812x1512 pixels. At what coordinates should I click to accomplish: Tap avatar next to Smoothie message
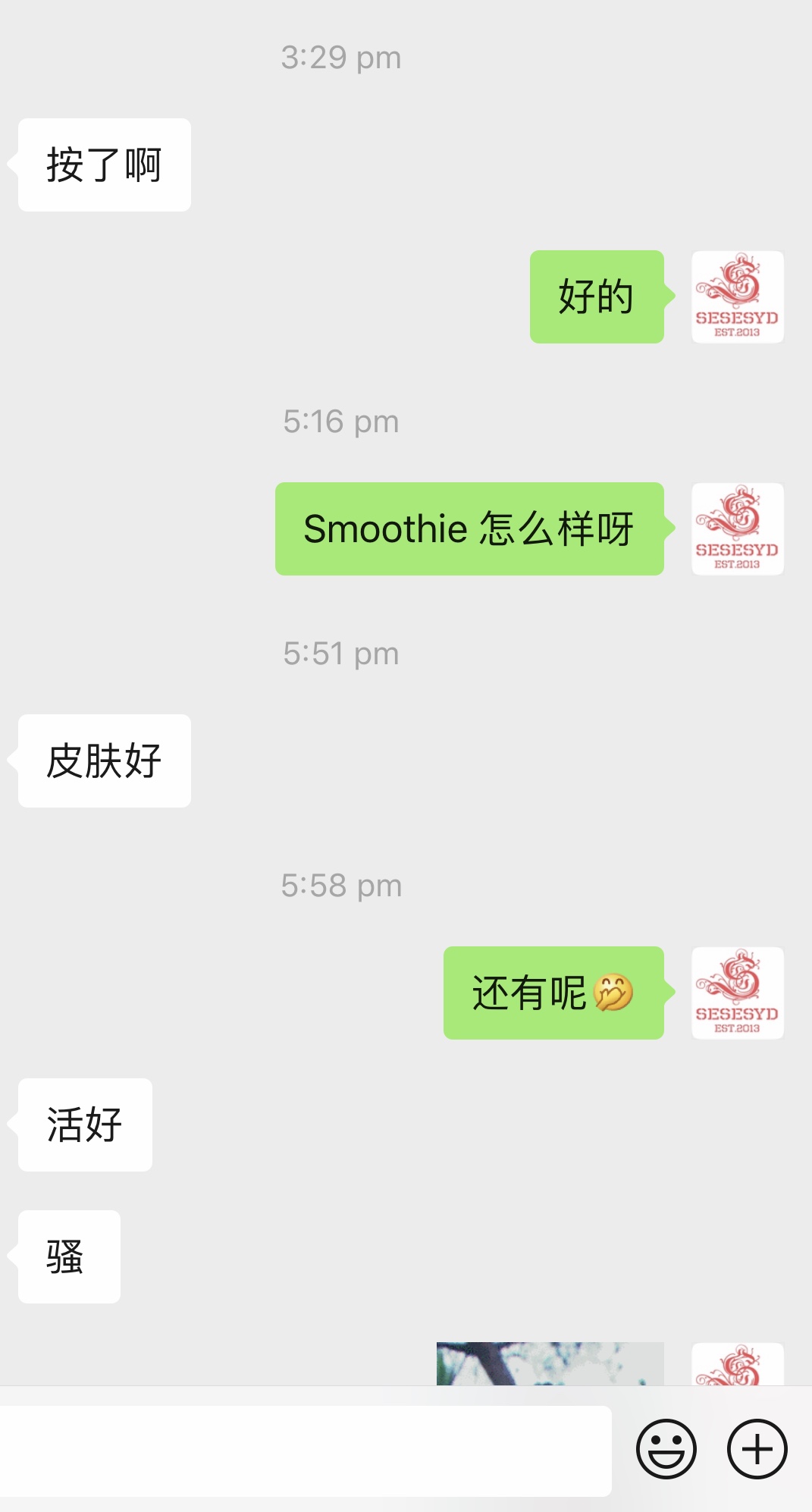coord(737,529)
